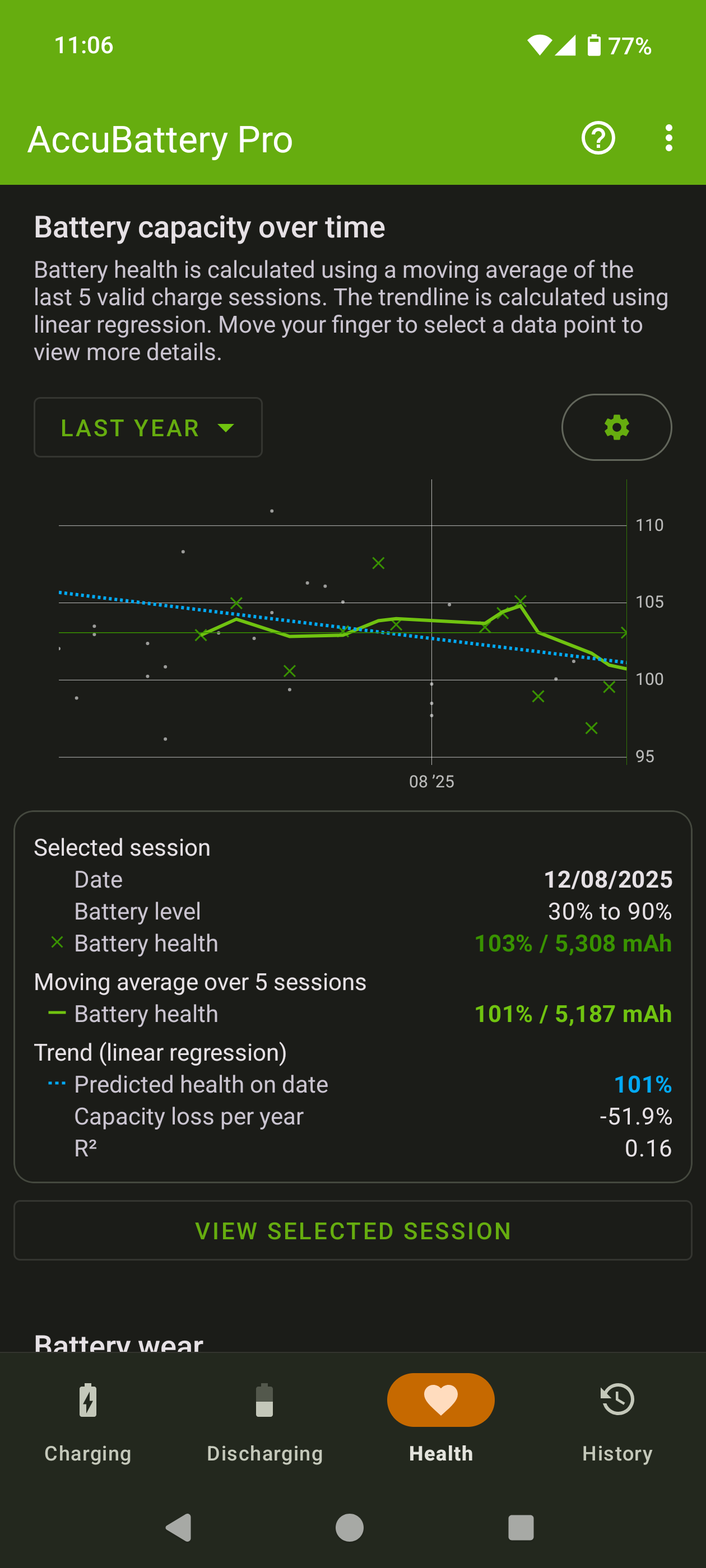Open the help question mark icon

point(597,139)
